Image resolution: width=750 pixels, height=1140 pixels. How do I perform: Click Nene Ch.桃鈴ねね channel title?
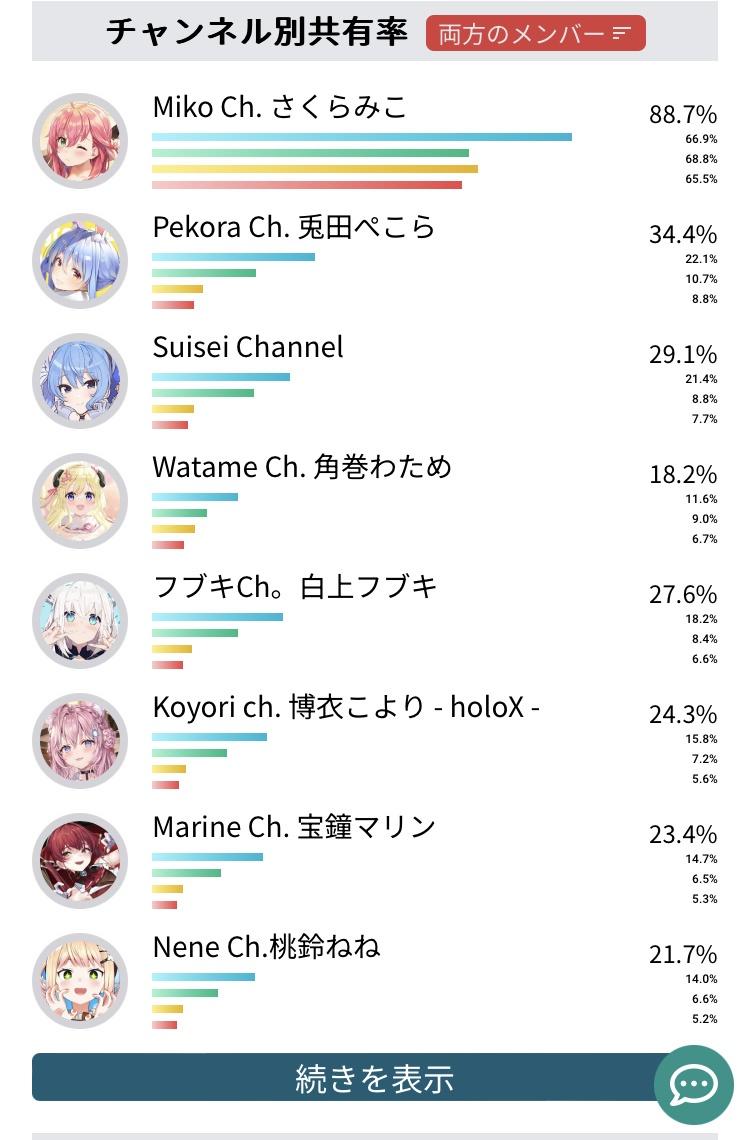[267, 947]
